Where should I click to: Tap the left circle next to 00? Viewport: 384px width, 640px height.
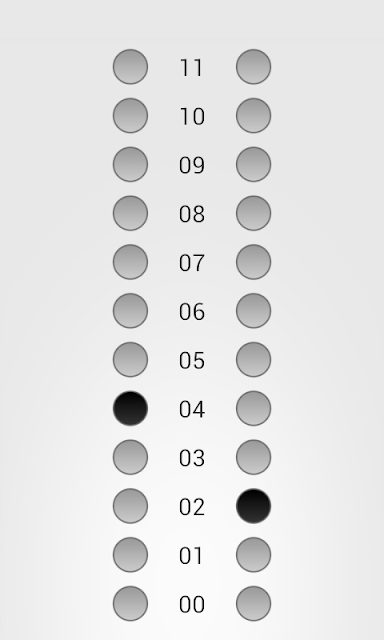click(x=130, y=604)
